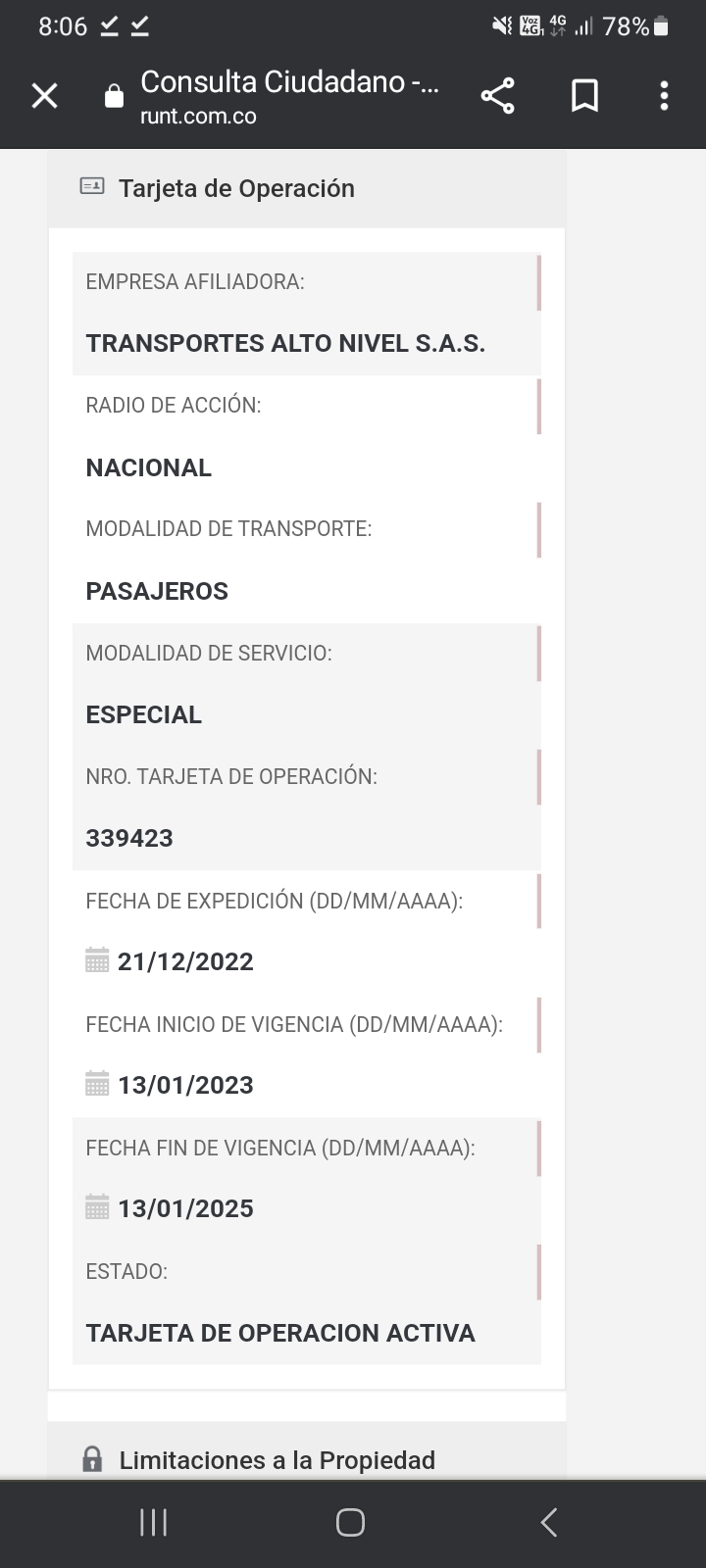Expand the Limitaciones a la Propiedad section
This screenshot has height=1568, width=706.
pyautogui.click(x=277, y=1459)
